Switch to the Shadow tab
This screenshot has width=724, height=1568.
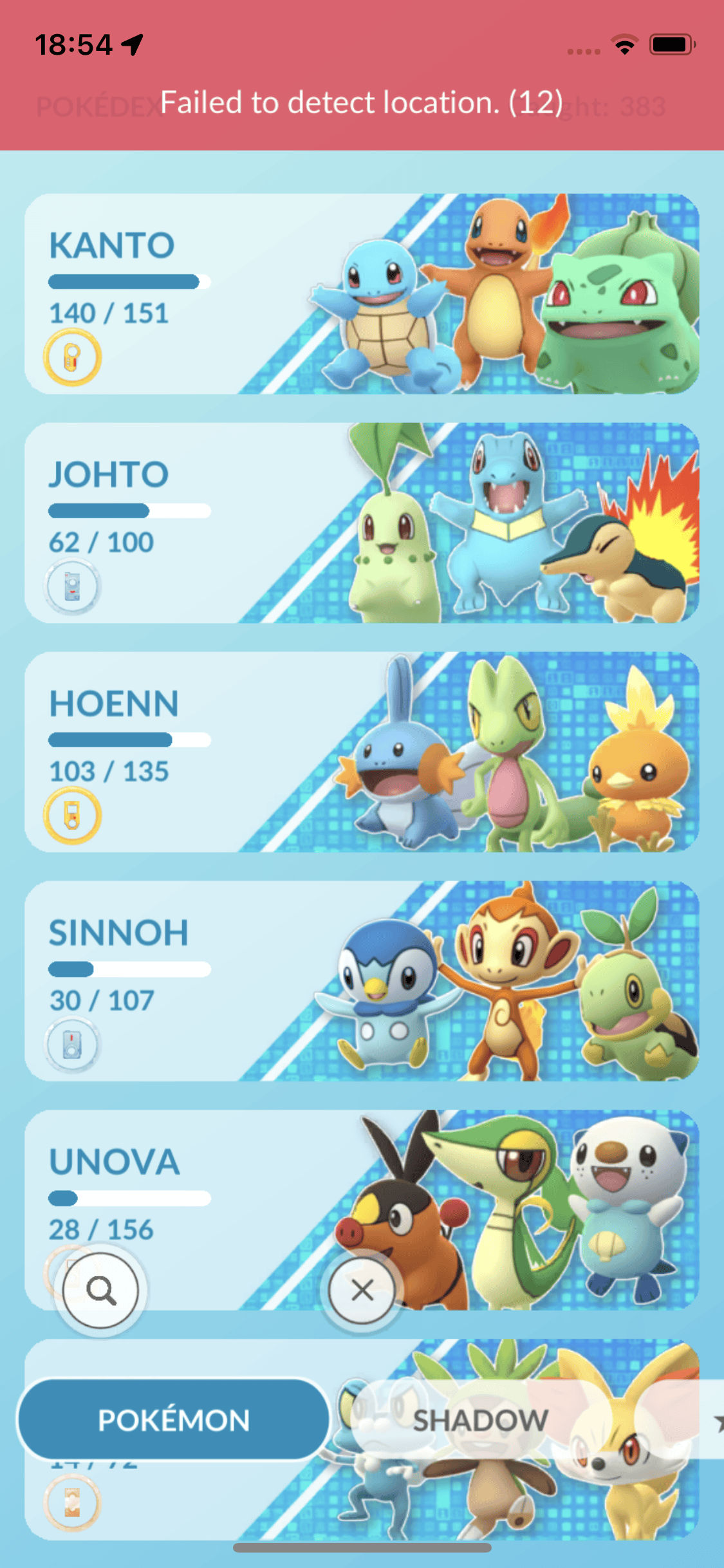coord(480,1420)
